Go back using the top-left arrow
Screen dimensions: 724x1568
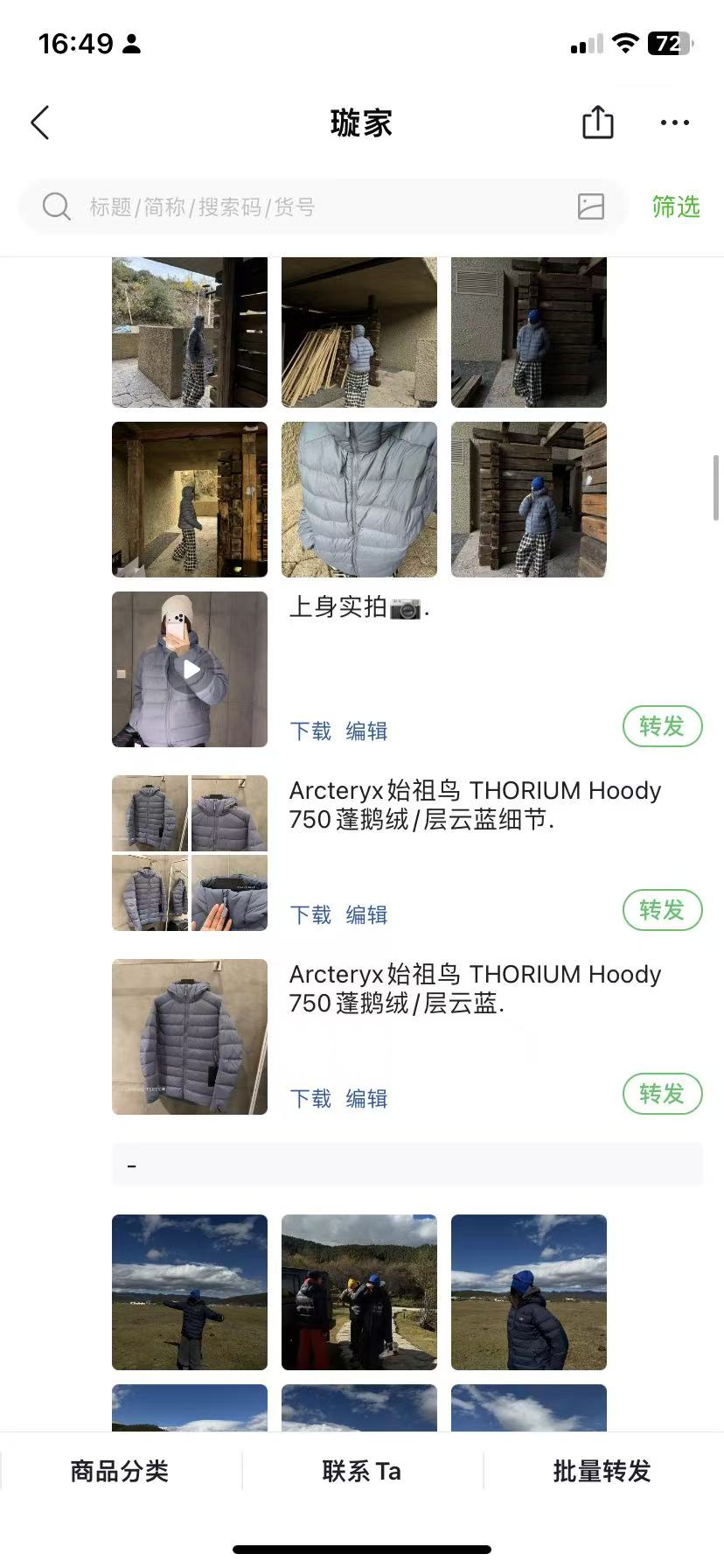coord(40,123)
